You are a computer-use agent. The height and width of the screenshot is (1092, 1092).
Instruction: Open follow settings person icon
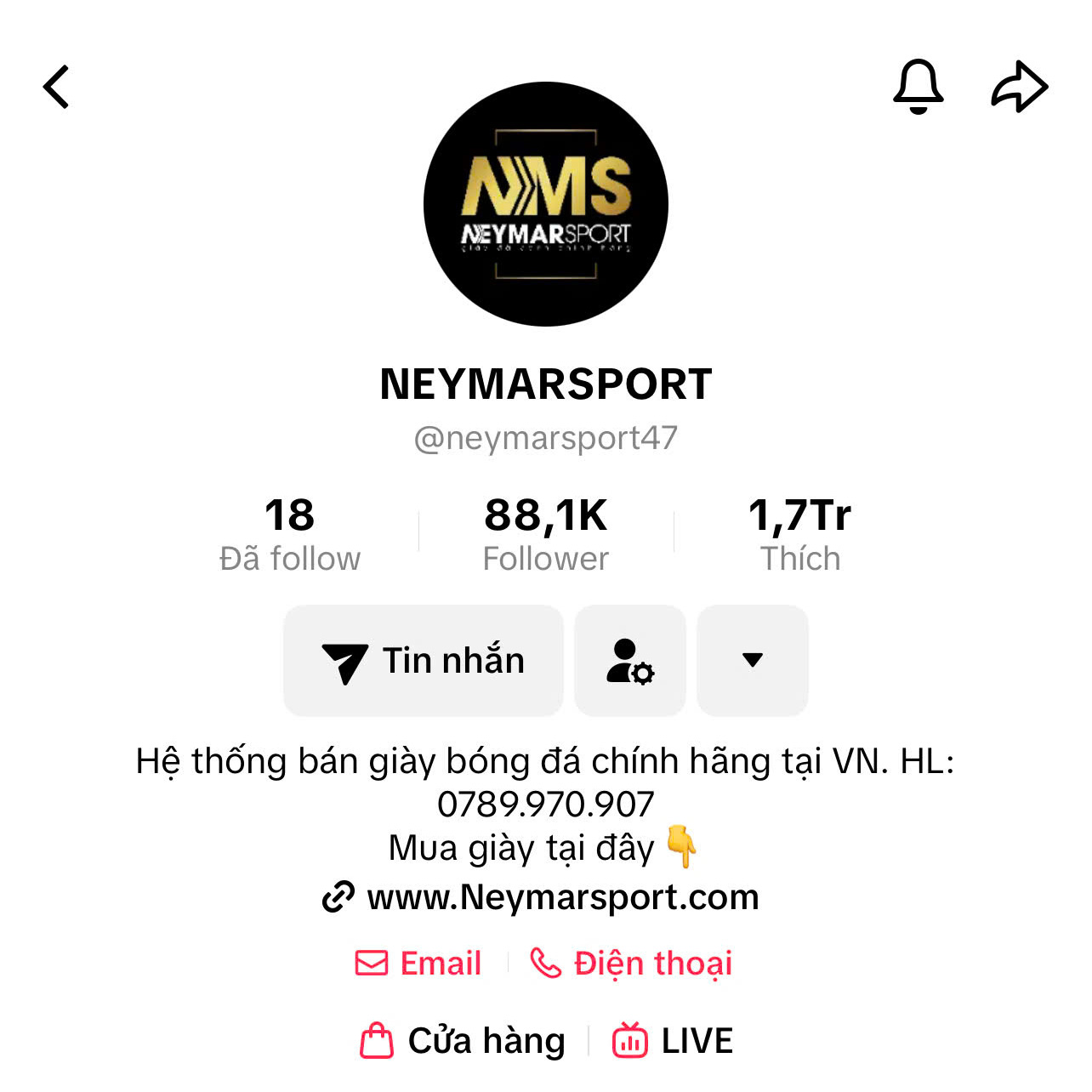tap(630, 661)
